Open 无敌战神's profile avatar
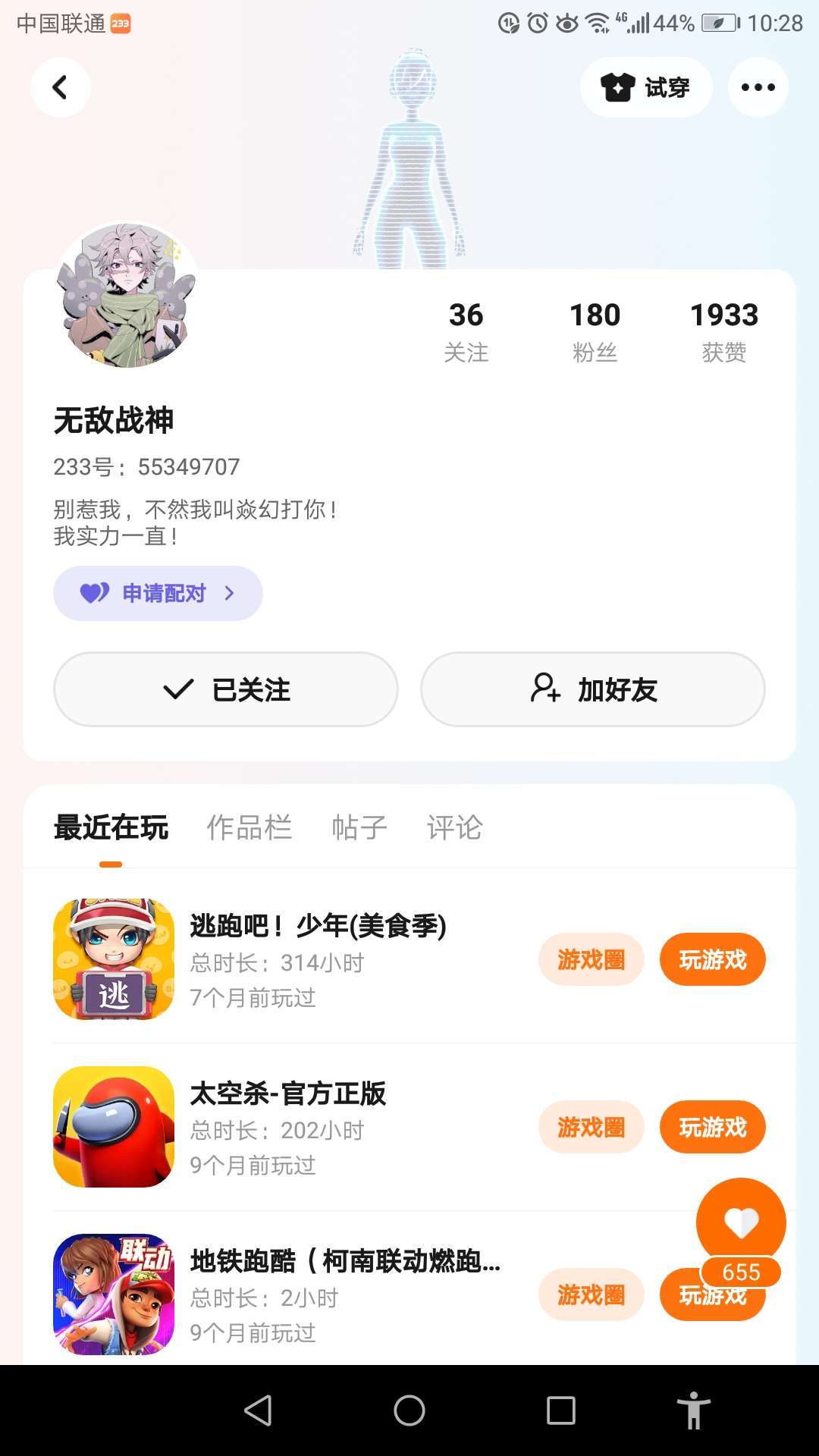This screenshot has width=819, height=1456. (127, 296)
